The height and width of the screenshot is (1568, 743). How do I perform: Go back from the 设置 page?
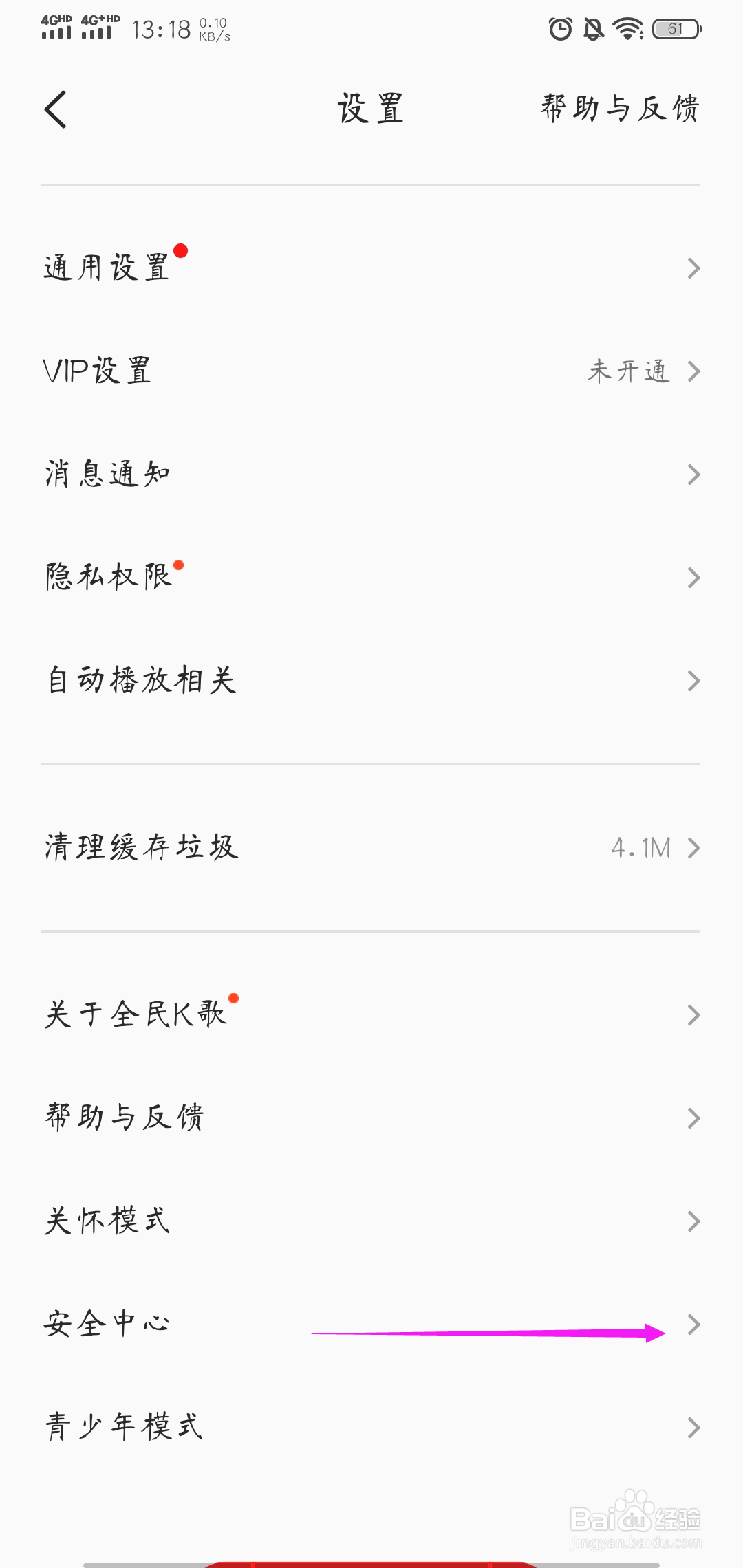pyautogui.click(x=56, y=109)
